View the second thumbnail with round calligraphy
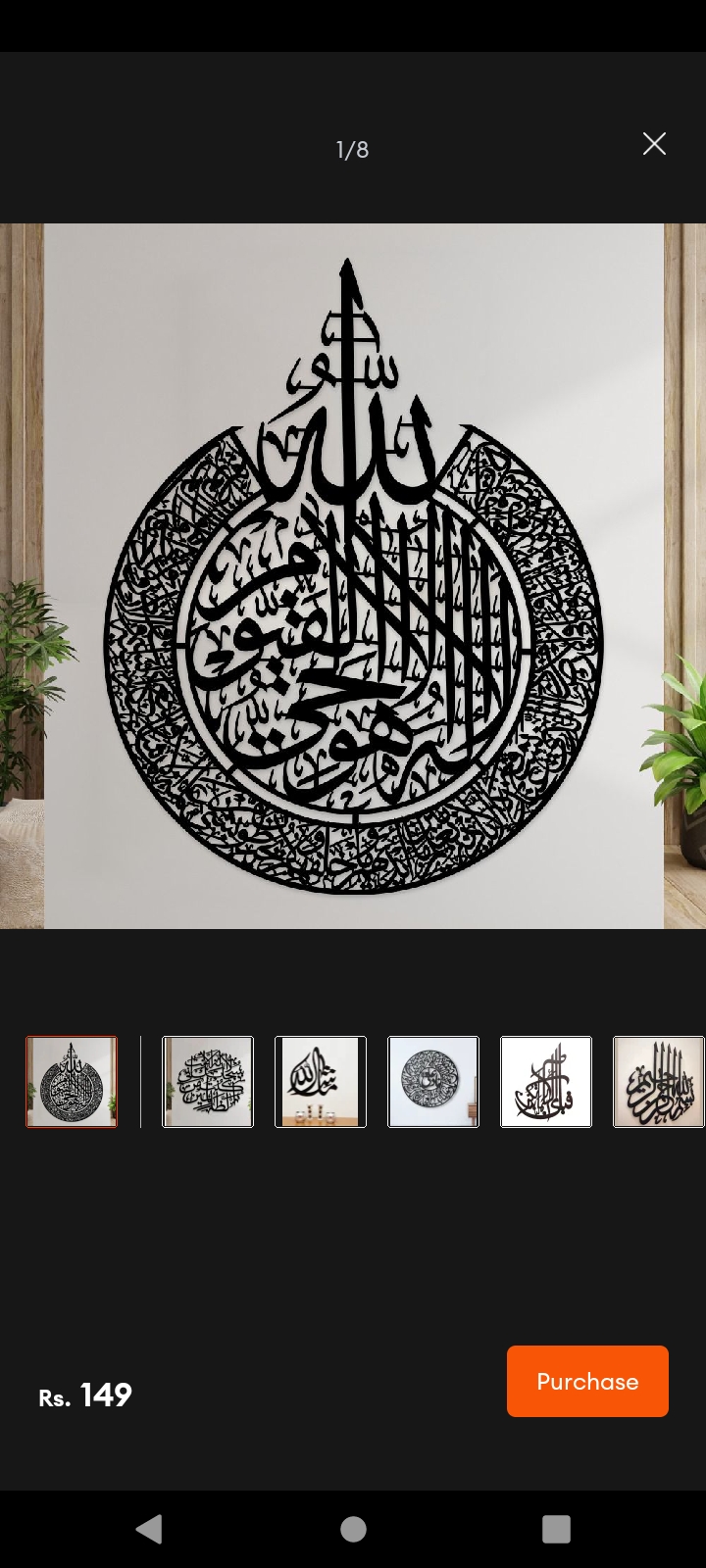 tap(208, 1082)
